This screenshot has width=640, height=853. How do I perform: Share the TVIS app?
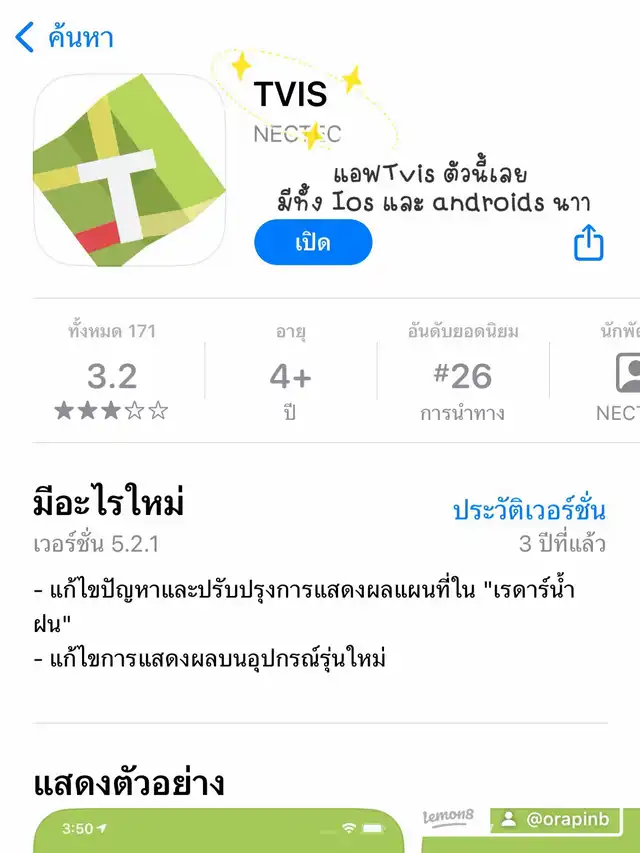pyautogui.click(x=589, y=242)
